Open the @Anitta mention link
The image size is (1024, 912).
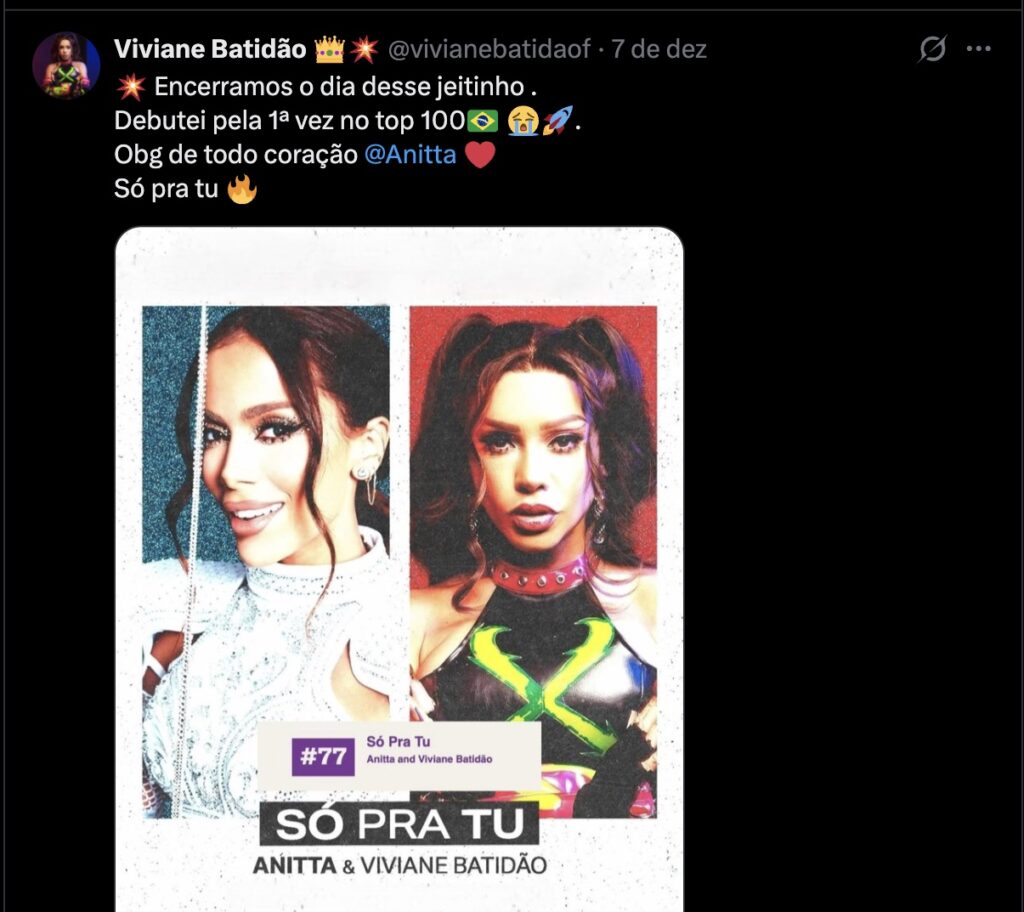410,157
